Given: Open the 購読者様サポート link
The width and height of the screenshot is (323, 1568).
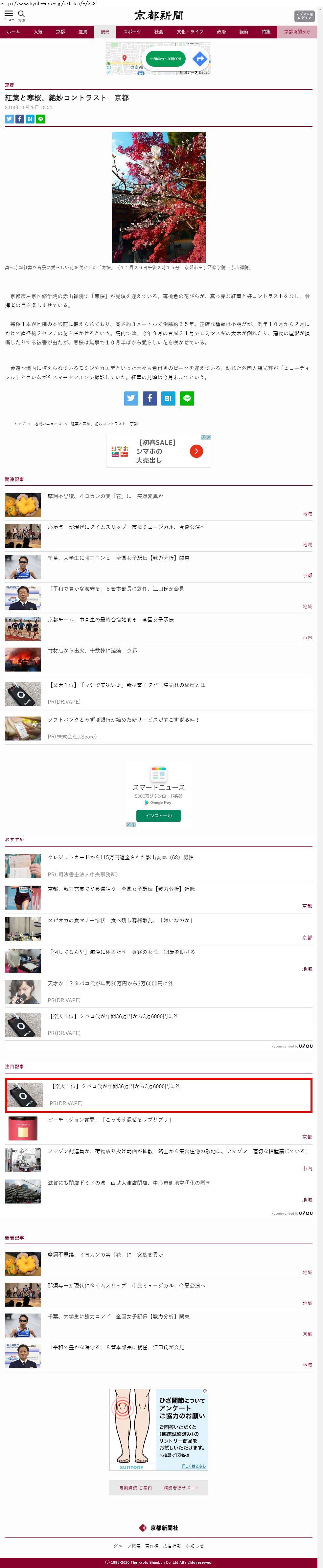Looking at the screenshot, I should [x=181, y=1483].
